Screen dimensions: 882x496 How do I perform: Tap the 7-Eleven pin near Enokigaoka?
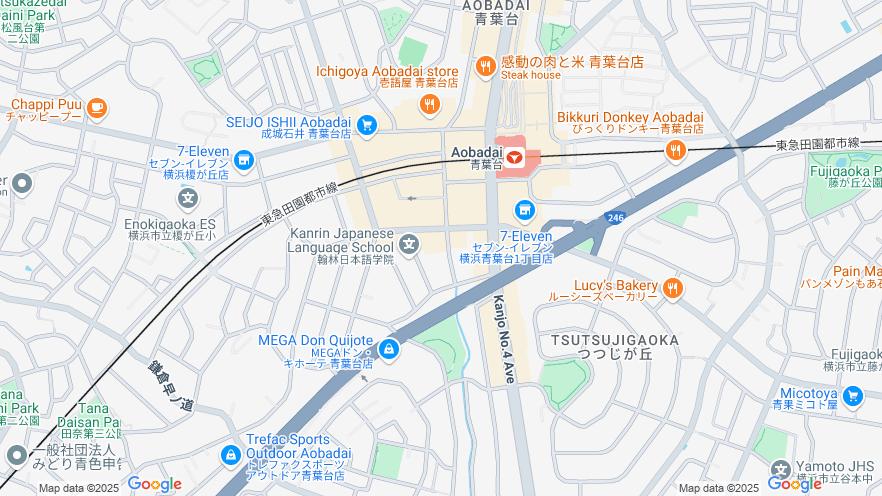click(x=244, y=158)
